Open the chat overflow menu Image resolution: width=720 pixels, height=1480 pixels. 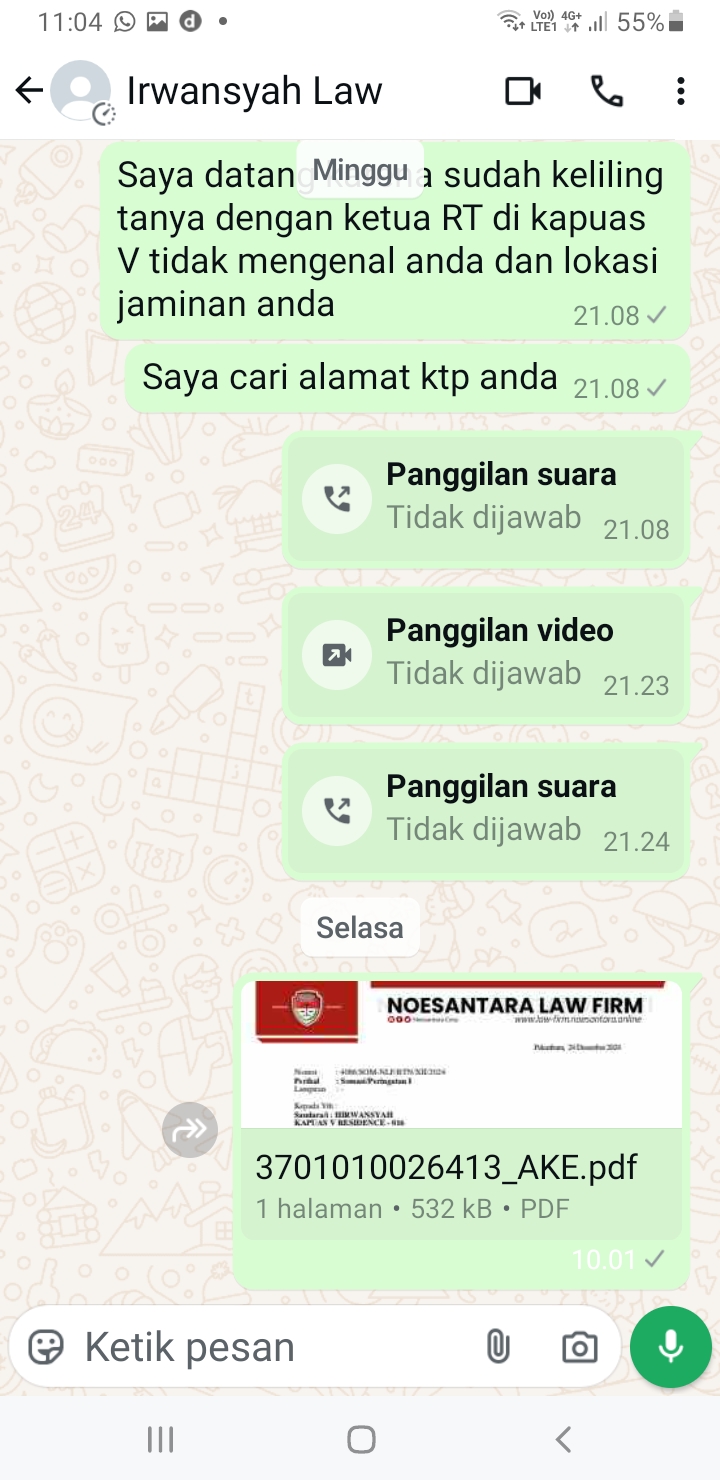(680, 92)
